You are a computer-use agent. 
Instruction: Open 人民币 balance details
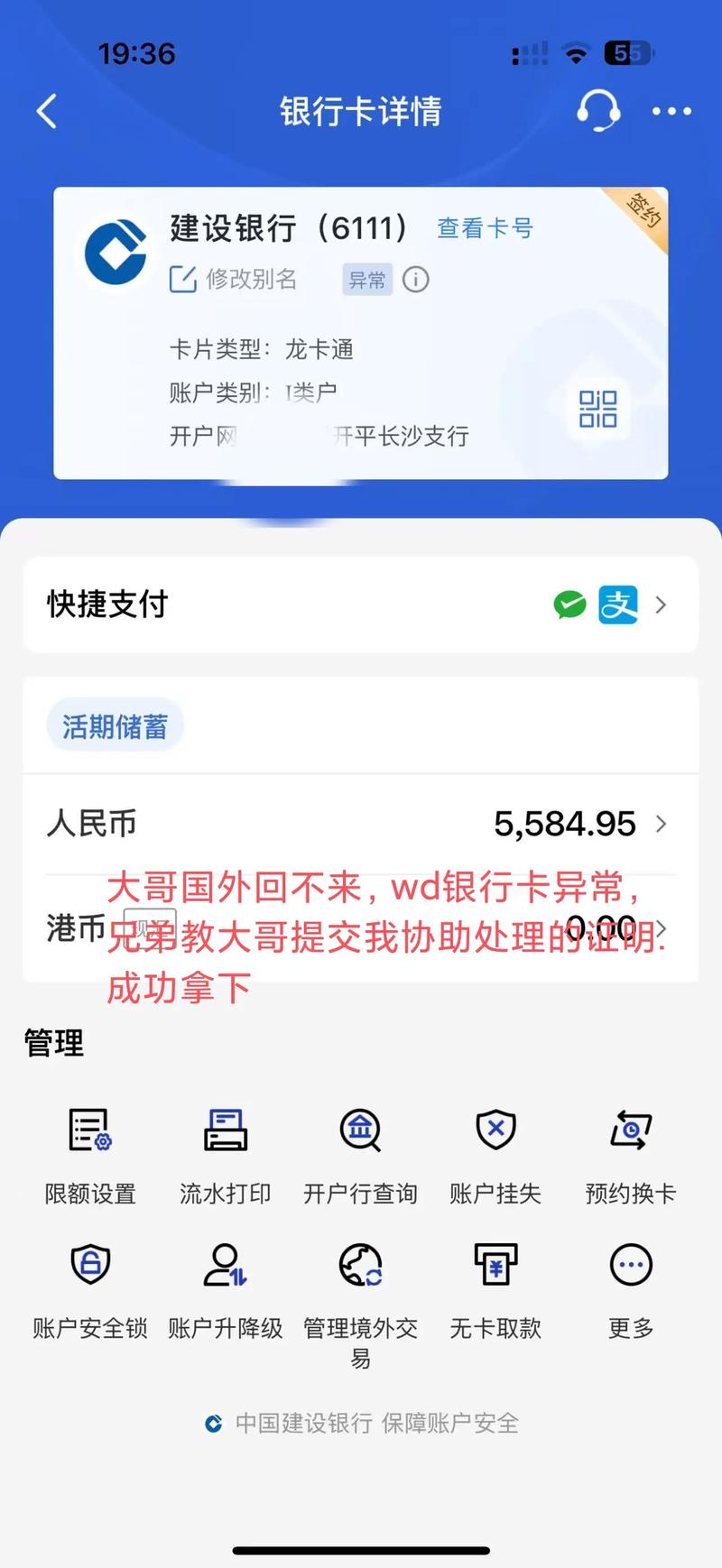(361, 824)
